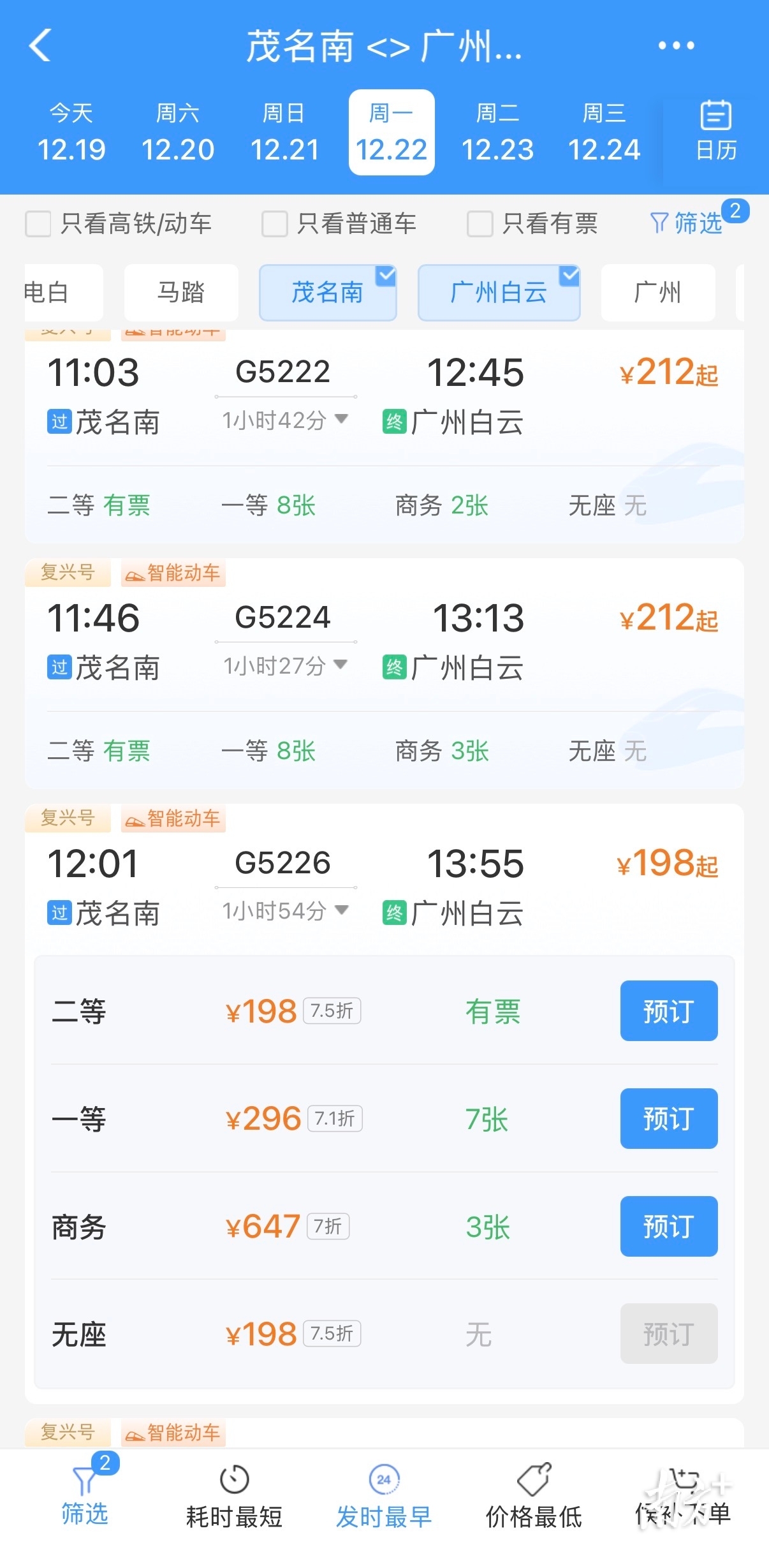Check the 只看高铁/动车 filter box
This screenshot has width=769, height=1568.
38,224
